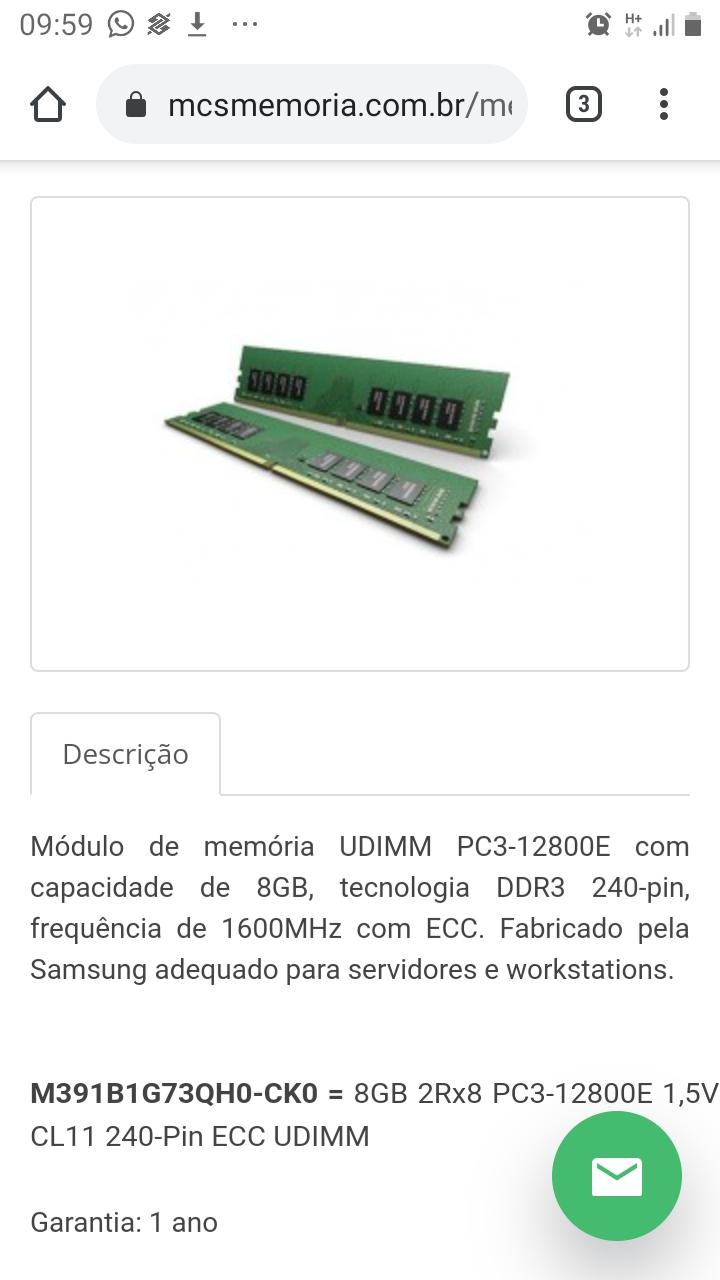
Task: Tap the mcsmemoria.com.br address bar
Action: (x=312, y=104)
